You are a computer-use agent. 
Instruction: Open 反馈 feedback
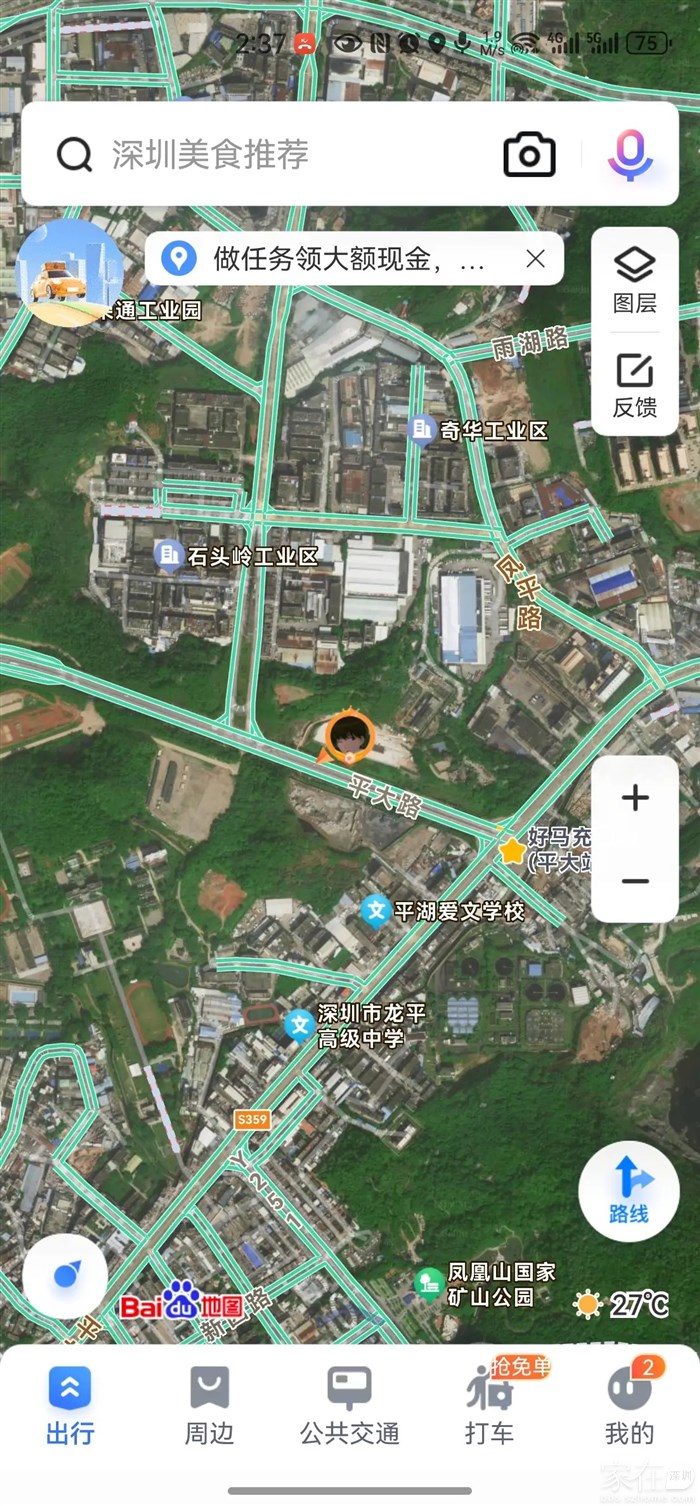click(635, 385)
